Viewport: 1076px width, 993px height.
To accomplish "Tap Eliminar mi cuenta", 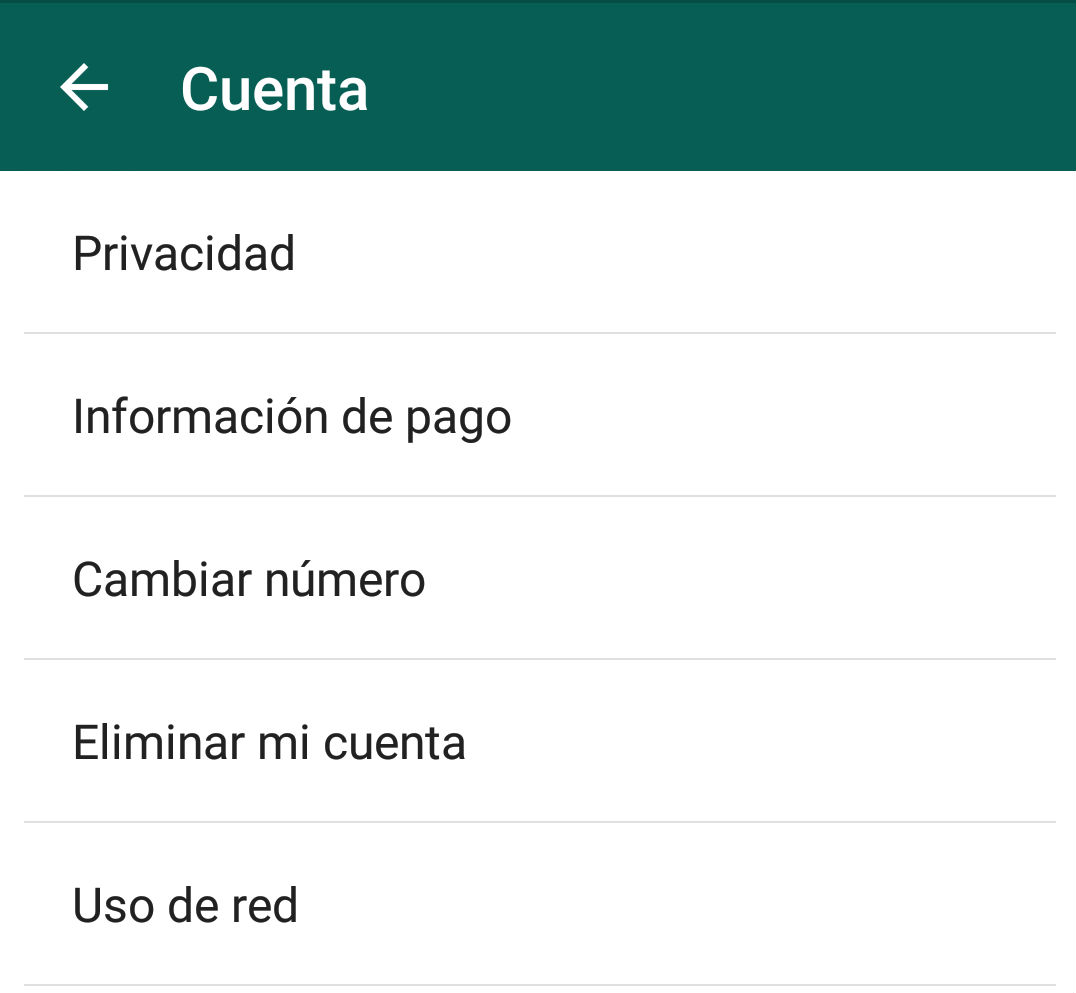I will click(269, 743).
